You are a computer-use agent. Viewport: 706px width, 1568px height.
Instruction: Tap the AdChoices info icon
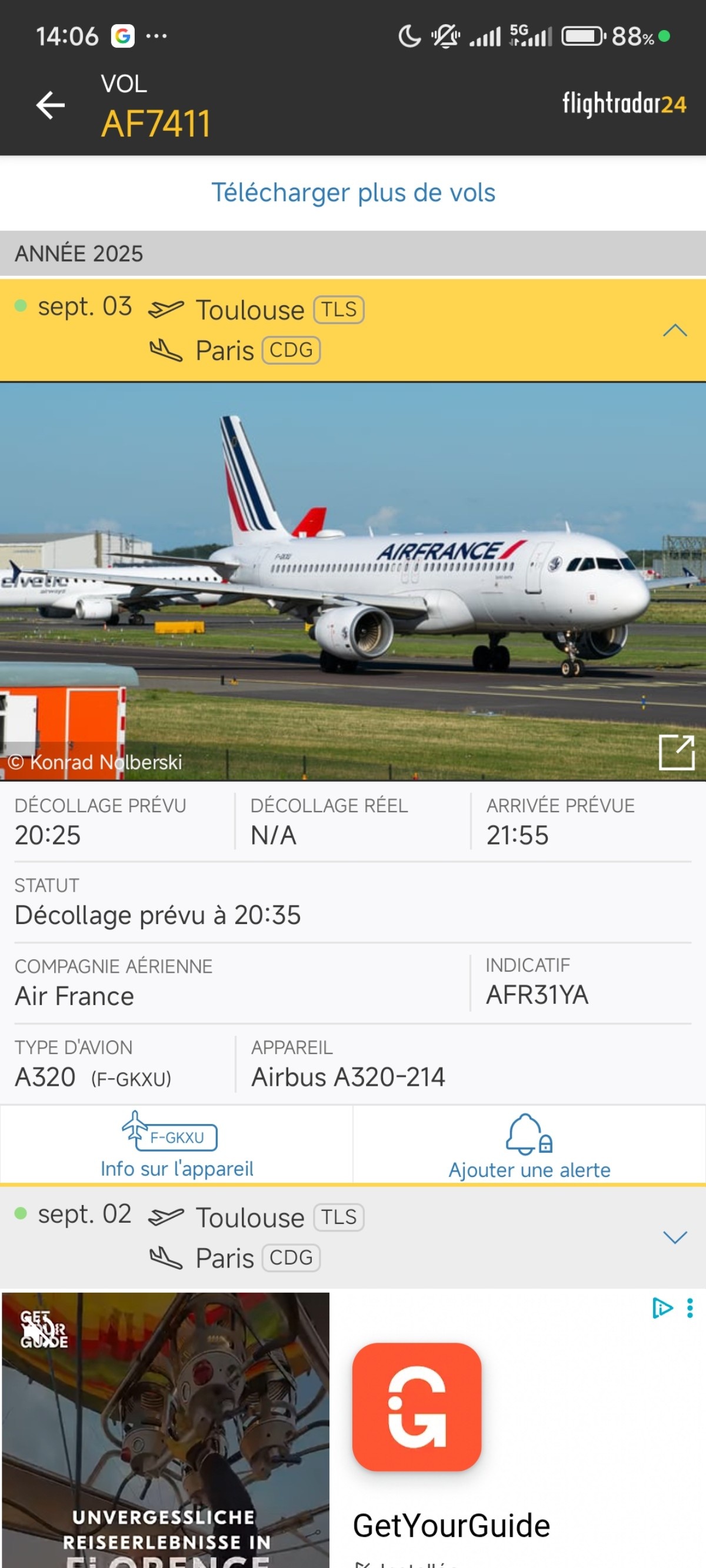tap(662, 1307)
